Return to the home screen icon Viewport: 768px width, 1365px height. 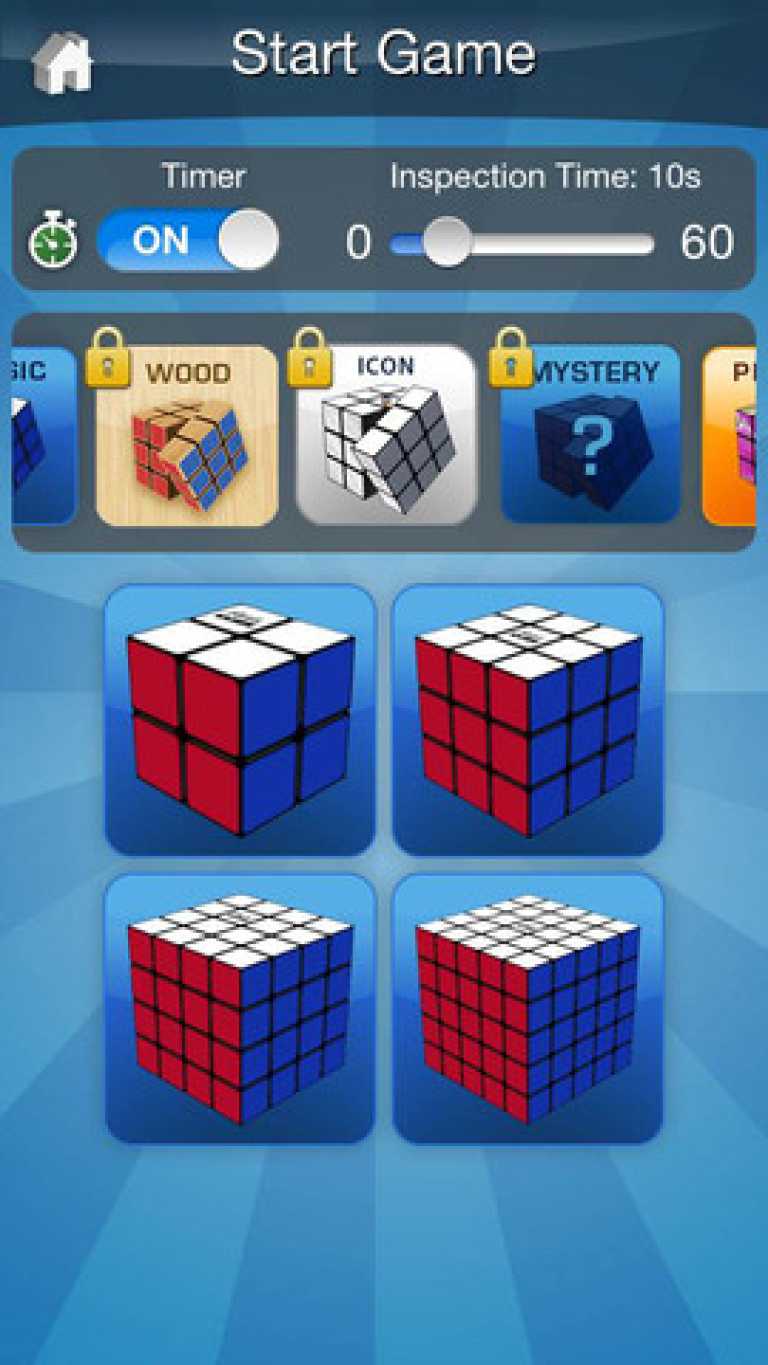tap(62, 62)
